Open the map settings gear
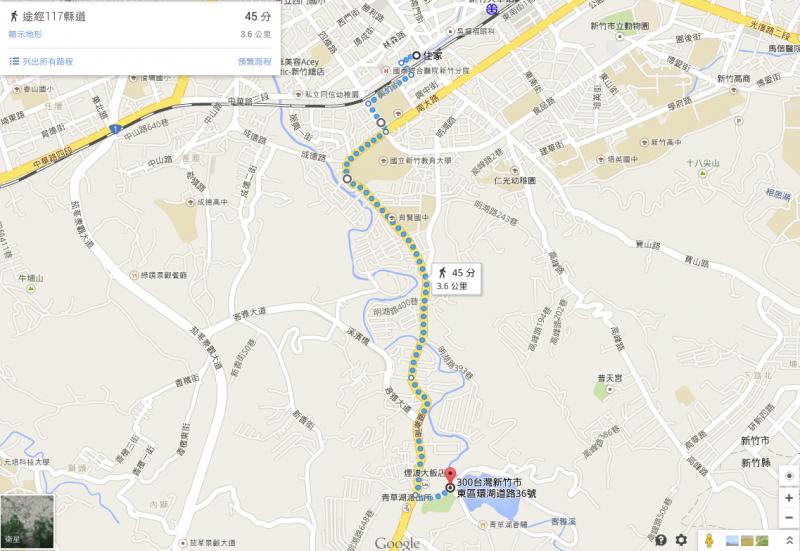 pyautogui.click(x=681, y=539)
